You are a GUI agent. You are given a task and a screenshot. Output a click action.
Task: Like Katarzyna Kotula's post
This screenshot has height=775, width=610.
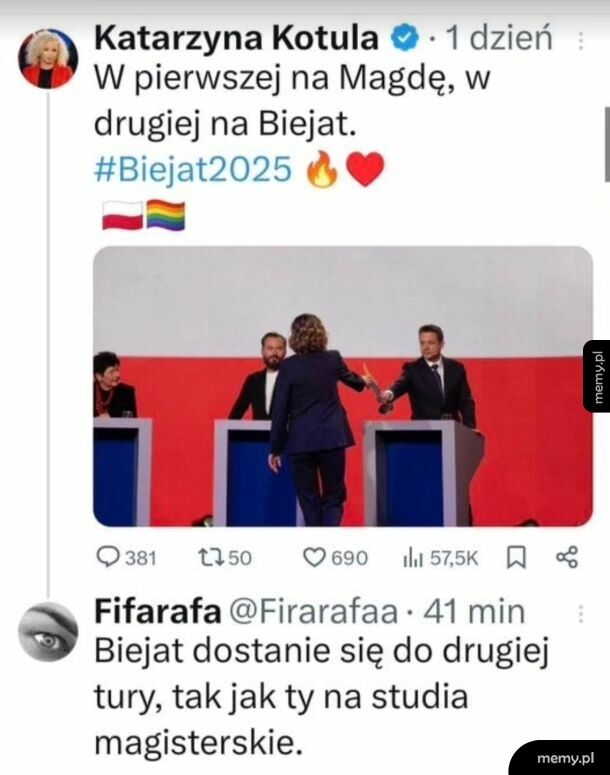click(x=316, y=558)
